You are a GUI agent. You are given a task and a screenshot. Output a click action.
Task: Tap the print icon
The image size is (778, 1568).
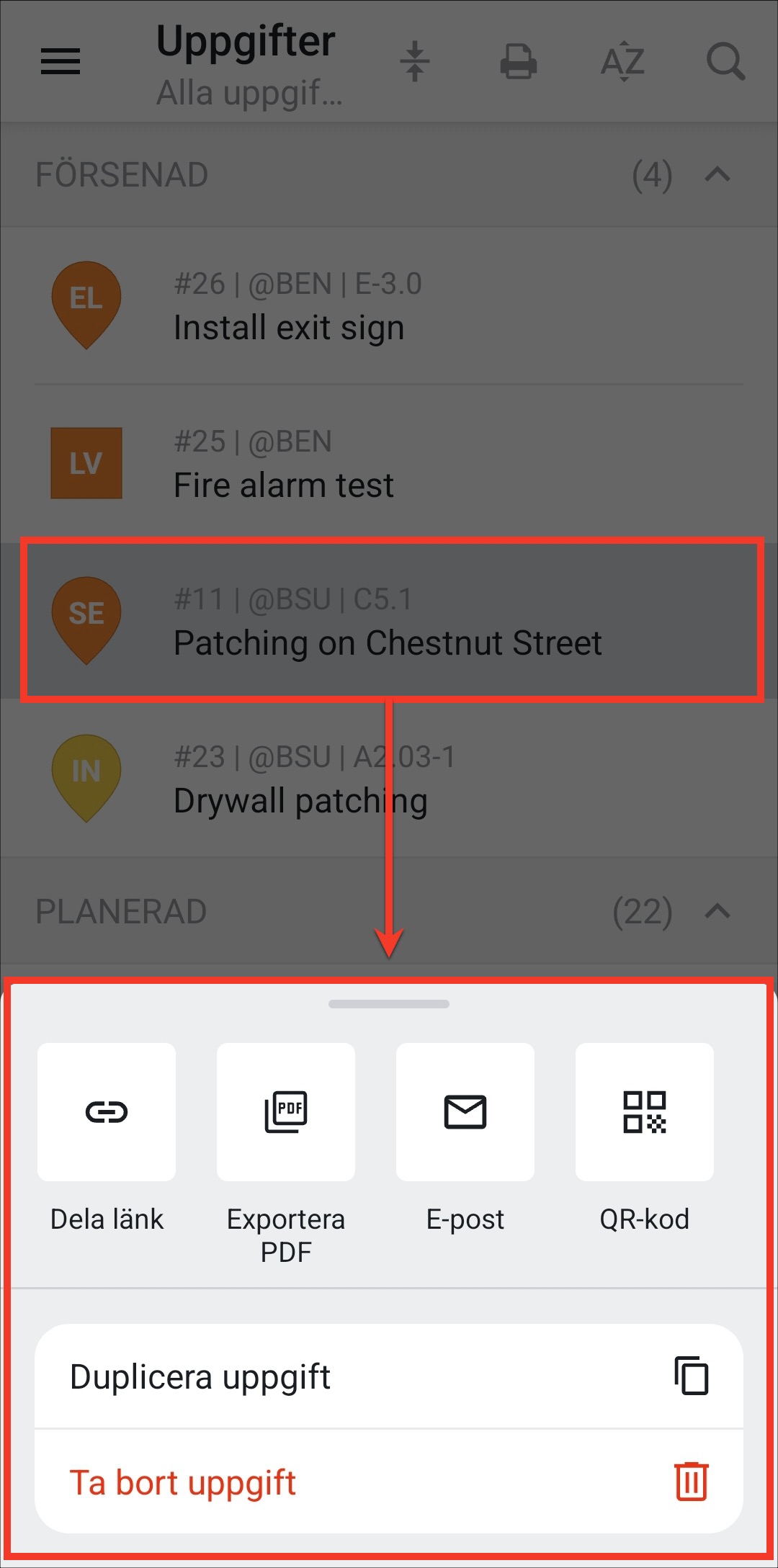click(519, 61)
